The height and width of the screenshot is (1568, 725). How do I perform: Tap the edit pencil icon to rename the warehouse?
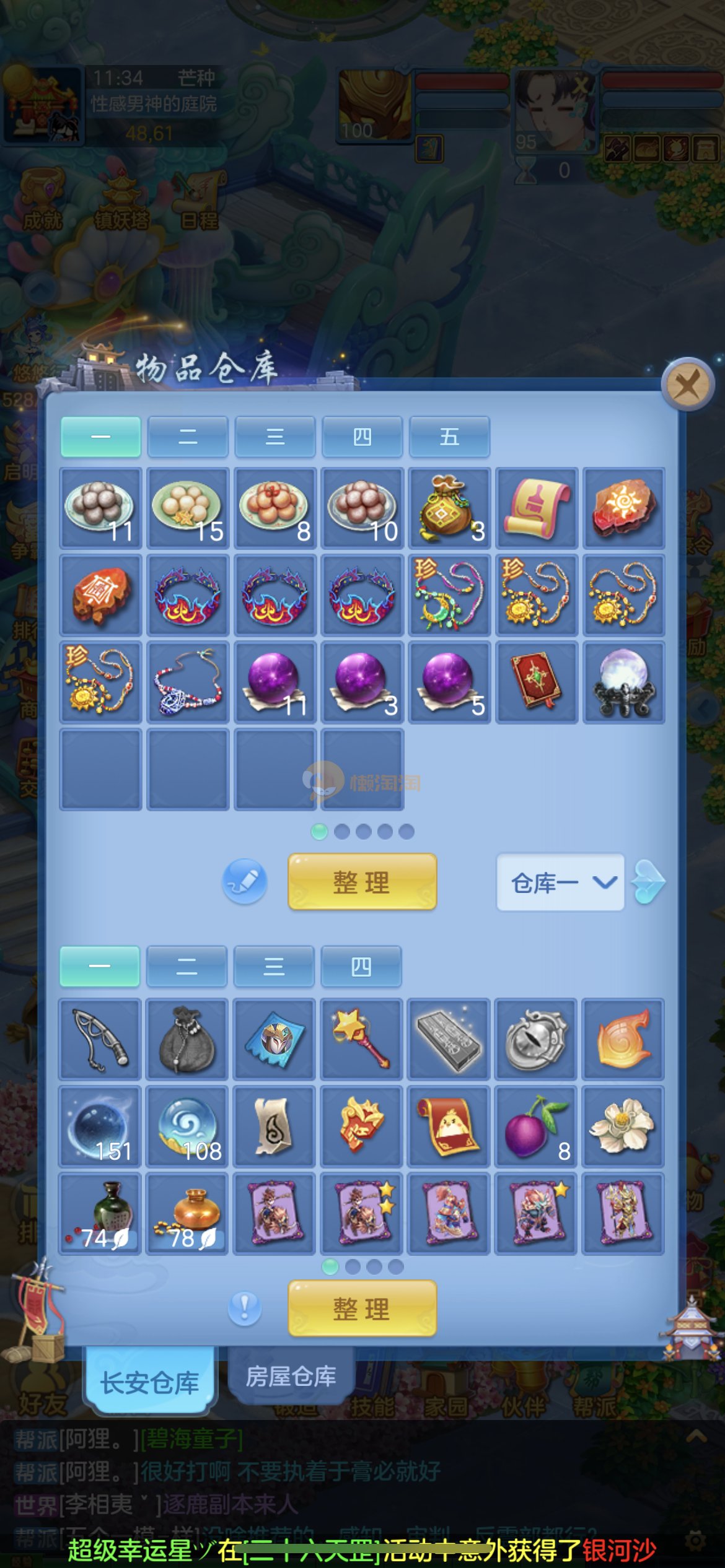point(245,881)
